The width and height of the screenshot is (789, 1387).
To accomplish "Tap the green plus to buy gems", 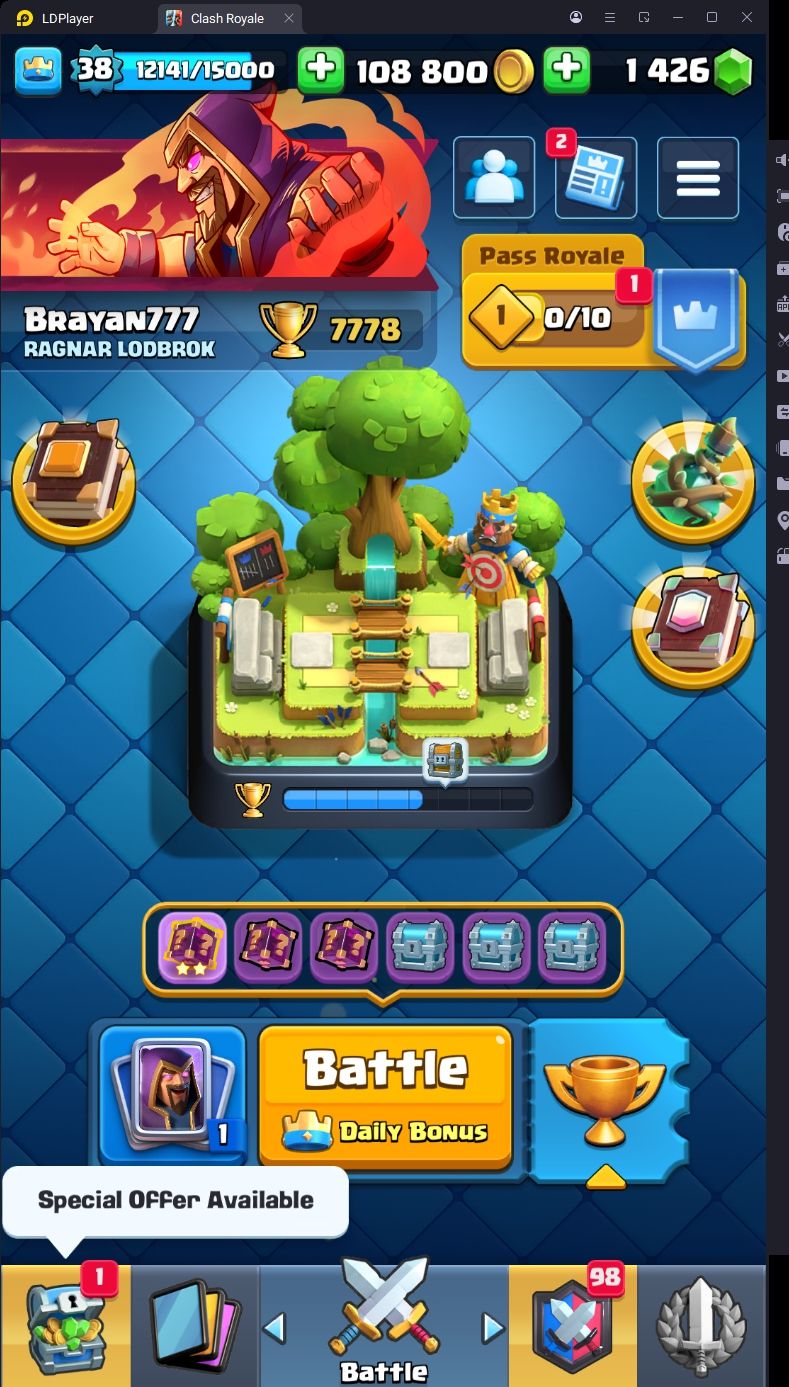I will coord(566,69).
